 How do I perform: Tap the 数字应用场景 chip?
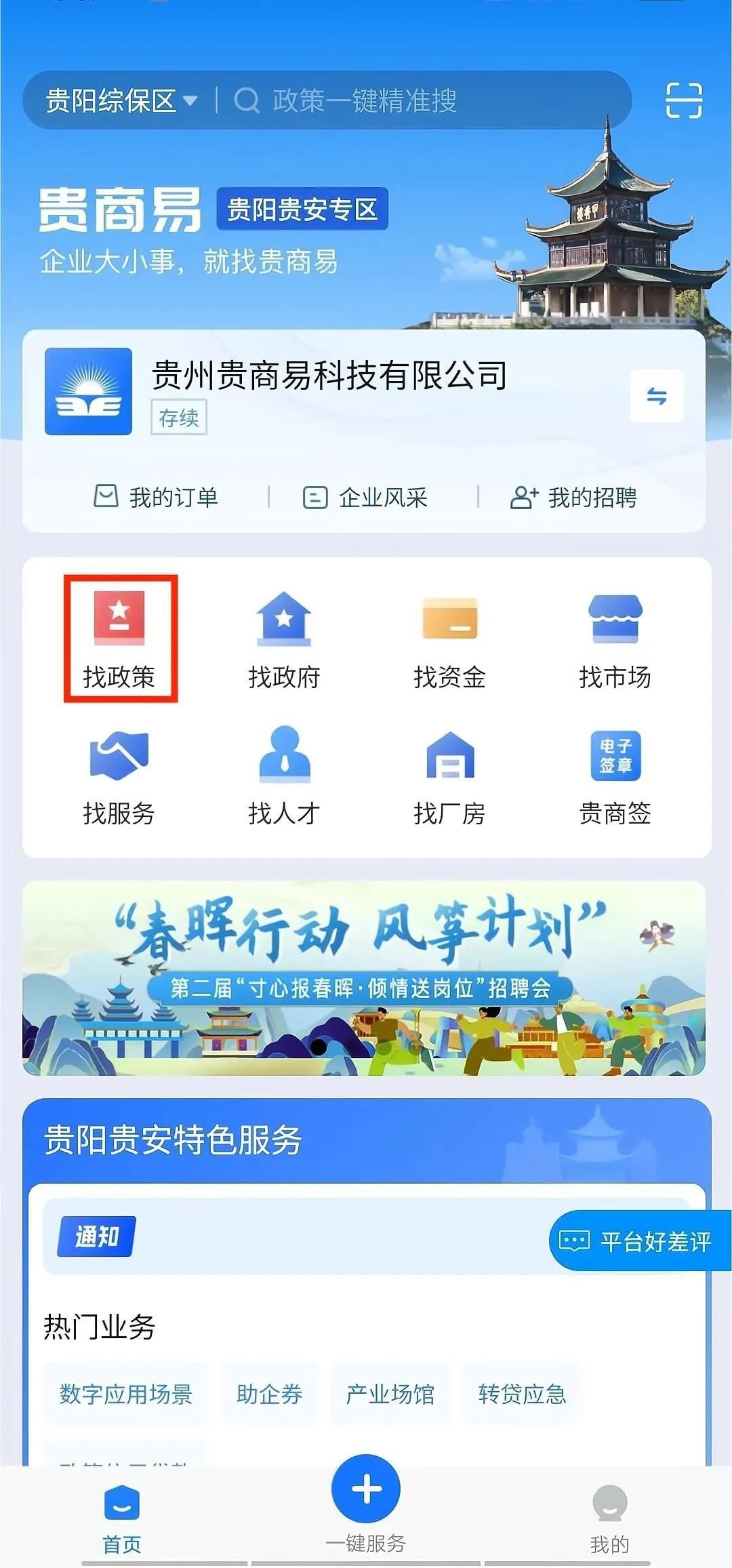pos(126,1394)
